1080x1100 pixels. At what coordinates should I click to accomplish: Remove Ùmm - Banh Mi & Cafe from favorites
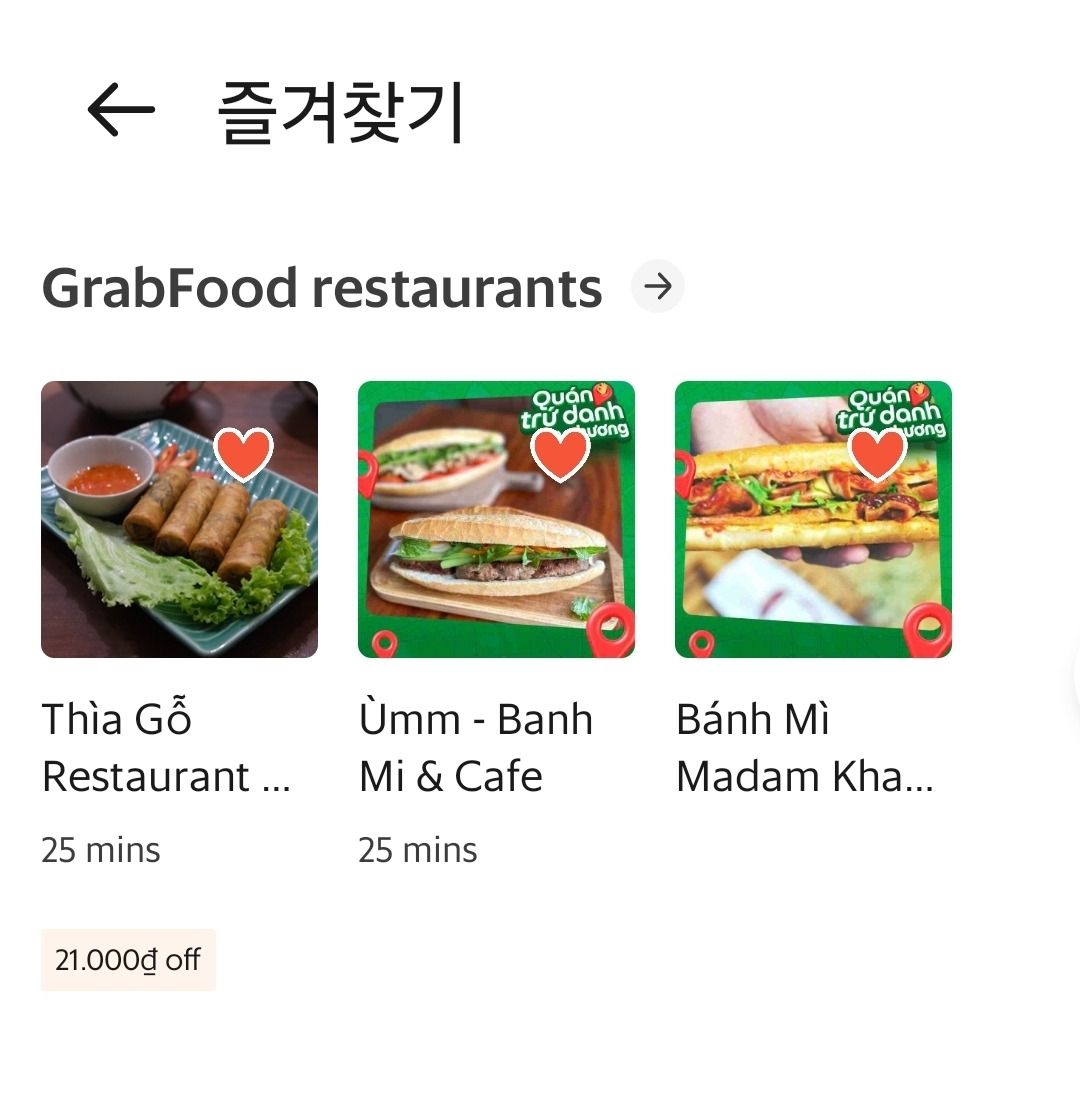560,453
